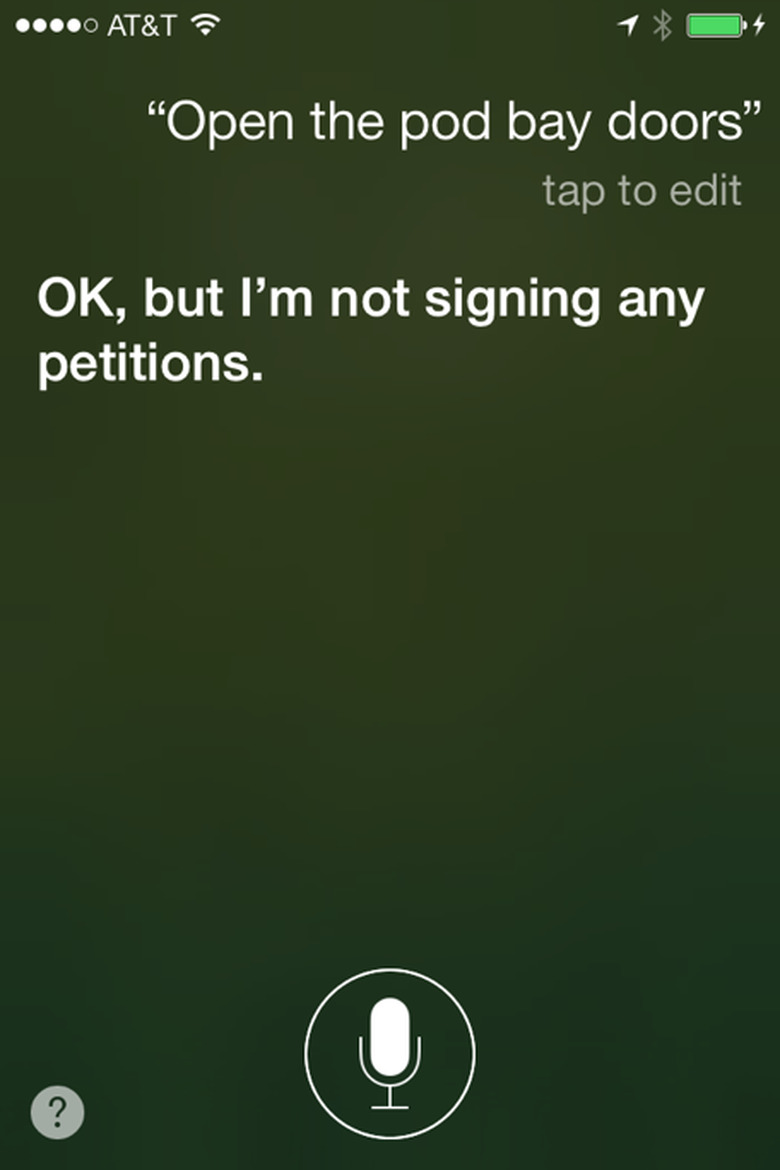Viewport: 780px width, 1170px height.
Task: Tap the microphone to speak to Siri
Action: tap(389, 1053)
